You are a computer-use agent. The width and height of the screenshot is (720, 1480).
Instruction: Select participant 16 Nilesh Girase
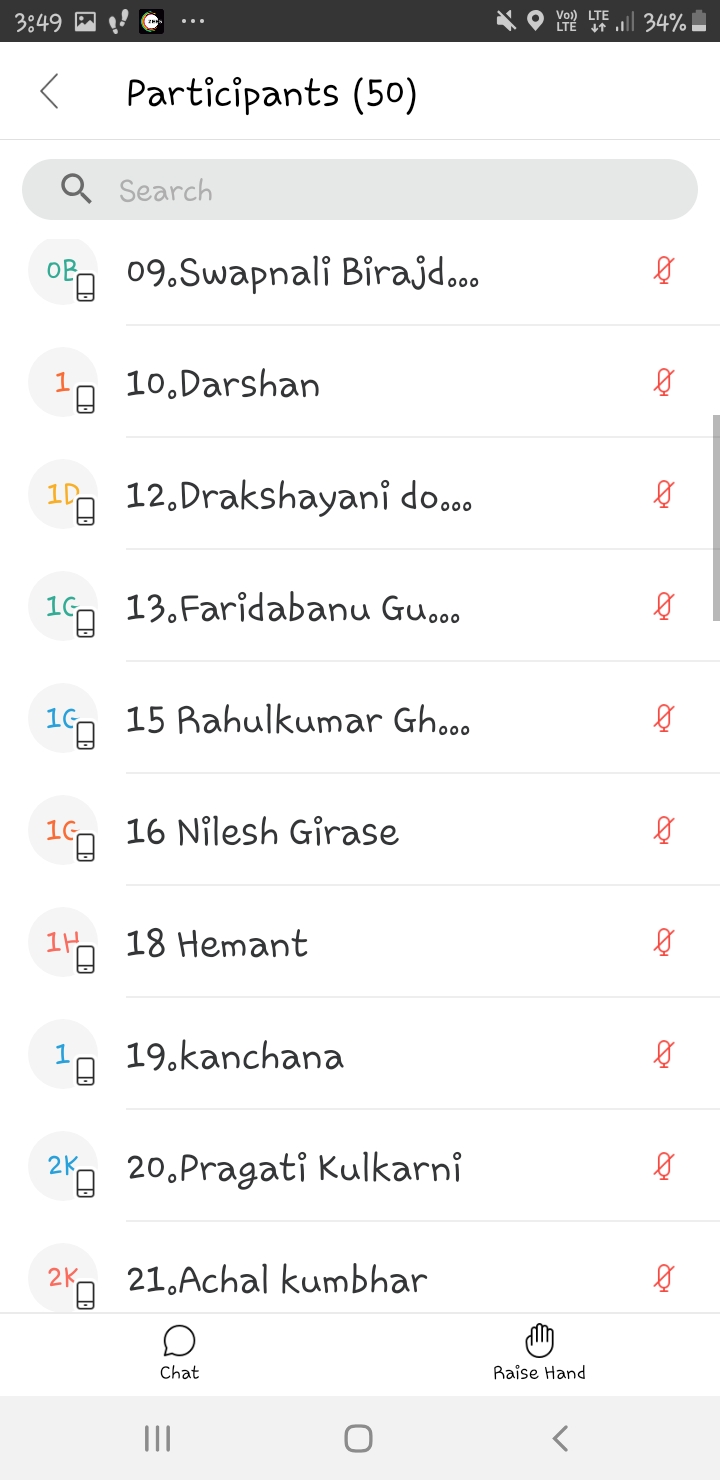click(360, 831)
